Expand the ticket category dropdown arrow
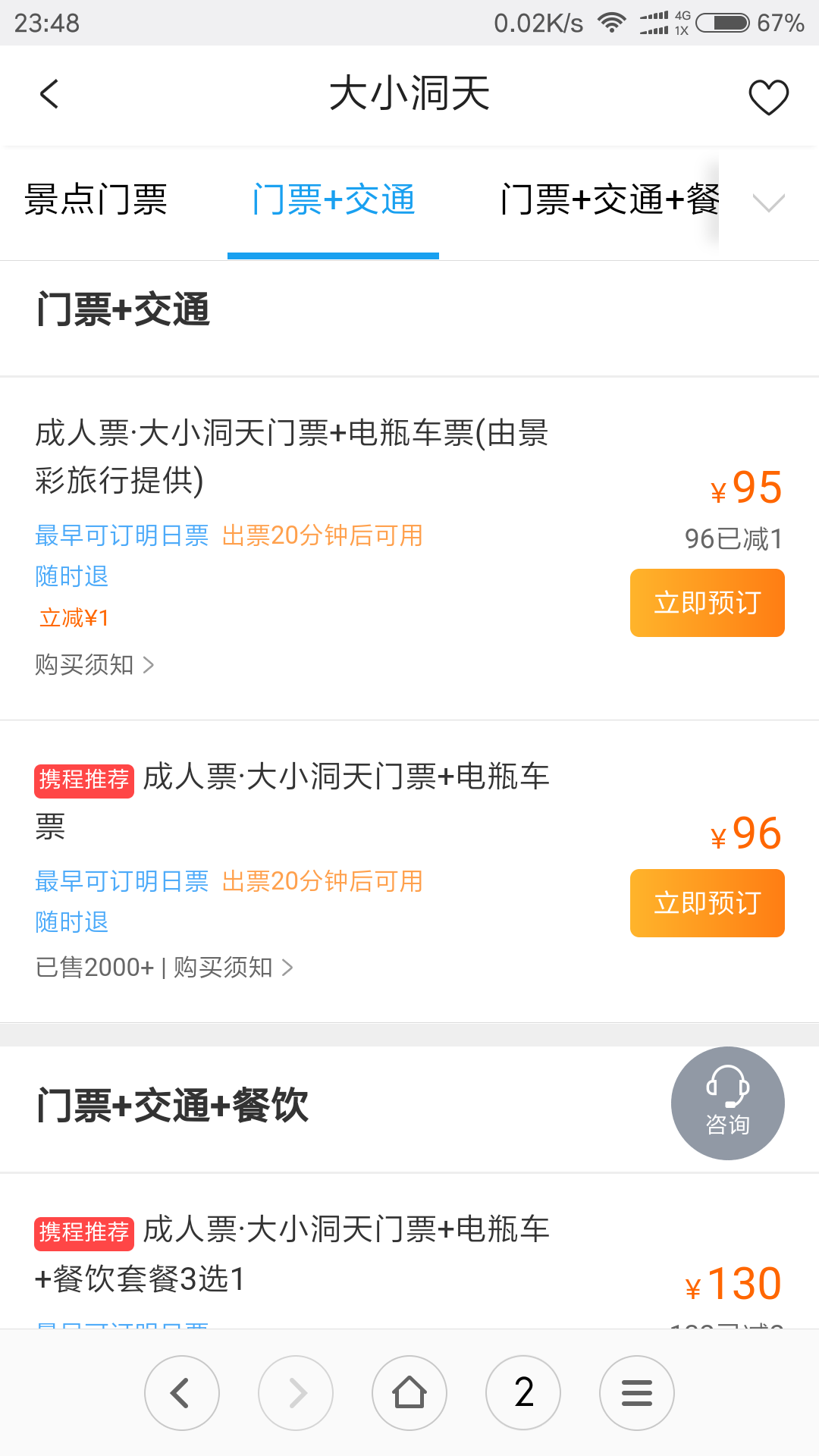The width and height of the screenshot is (819, 1456). pyautogui.click(x=768, y=202)
